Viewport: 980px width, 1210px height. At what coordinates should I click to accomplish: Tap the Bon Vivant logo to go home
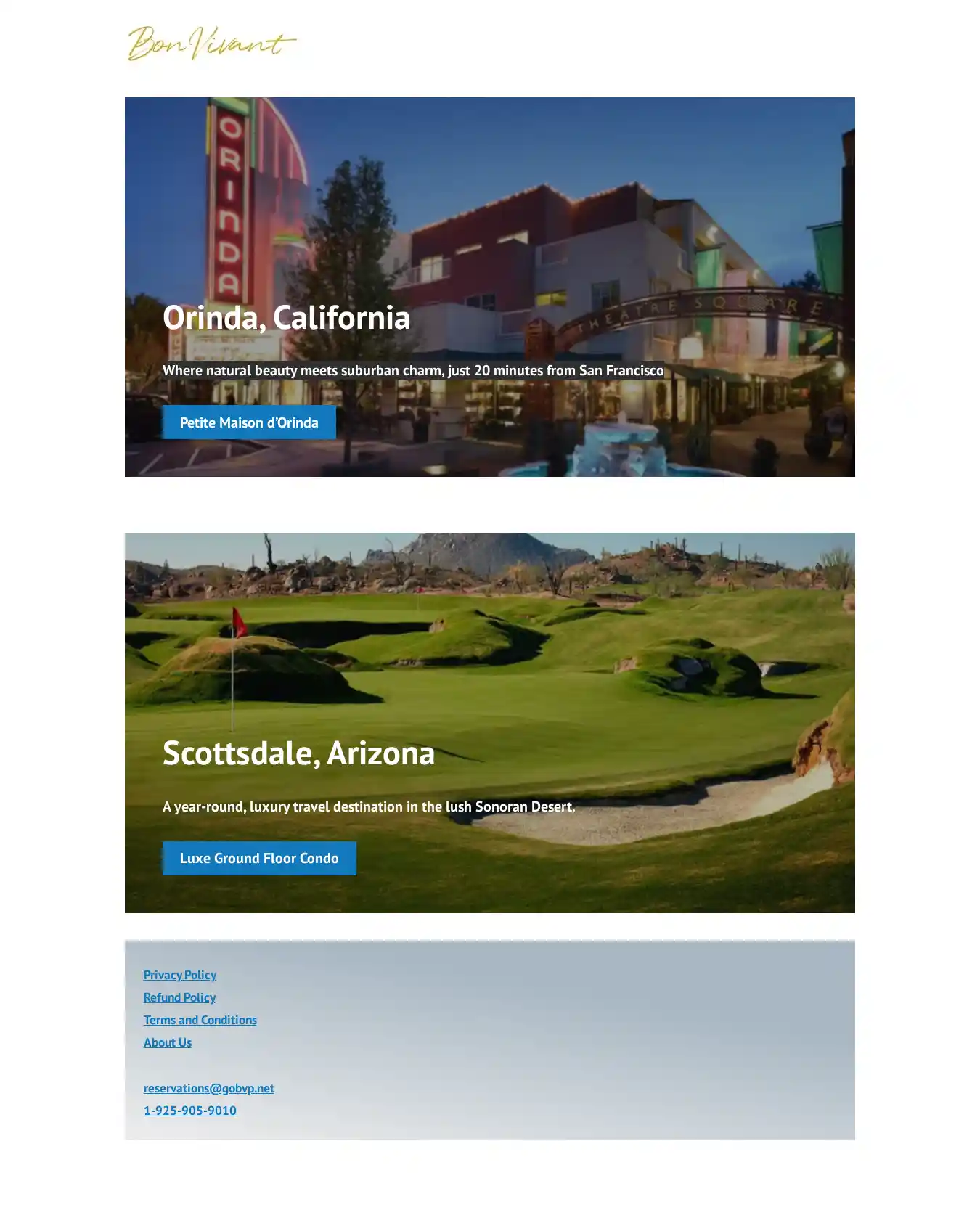[x=211, y=44]
